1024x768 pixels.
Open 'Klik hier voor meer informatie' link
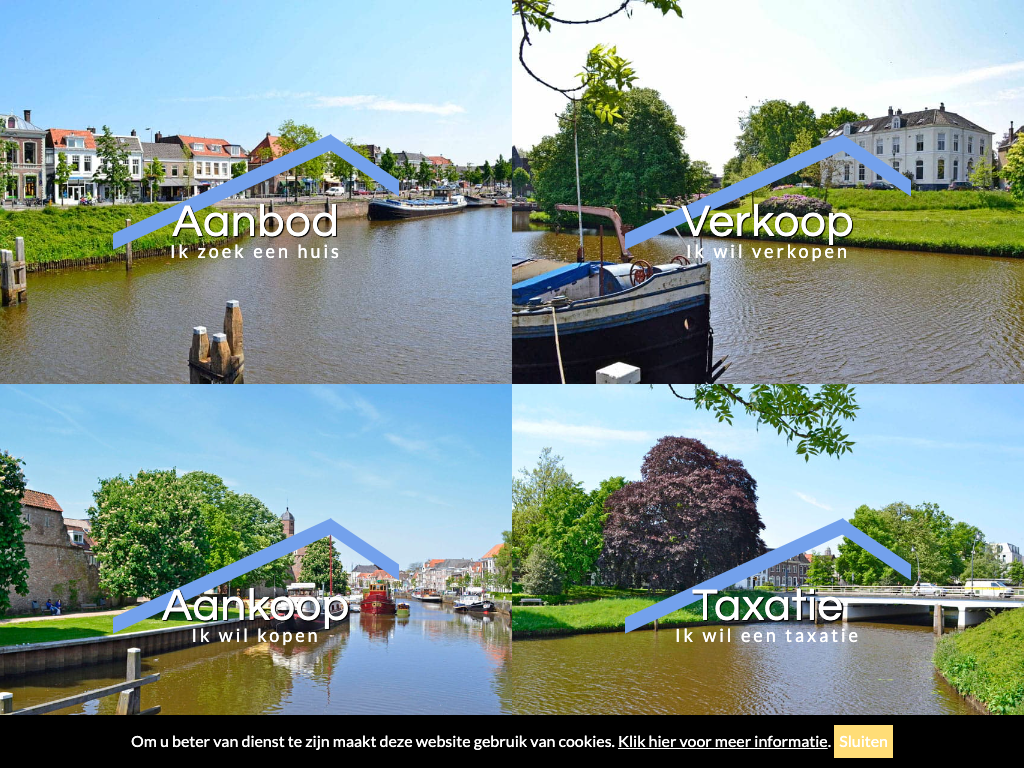723,741
